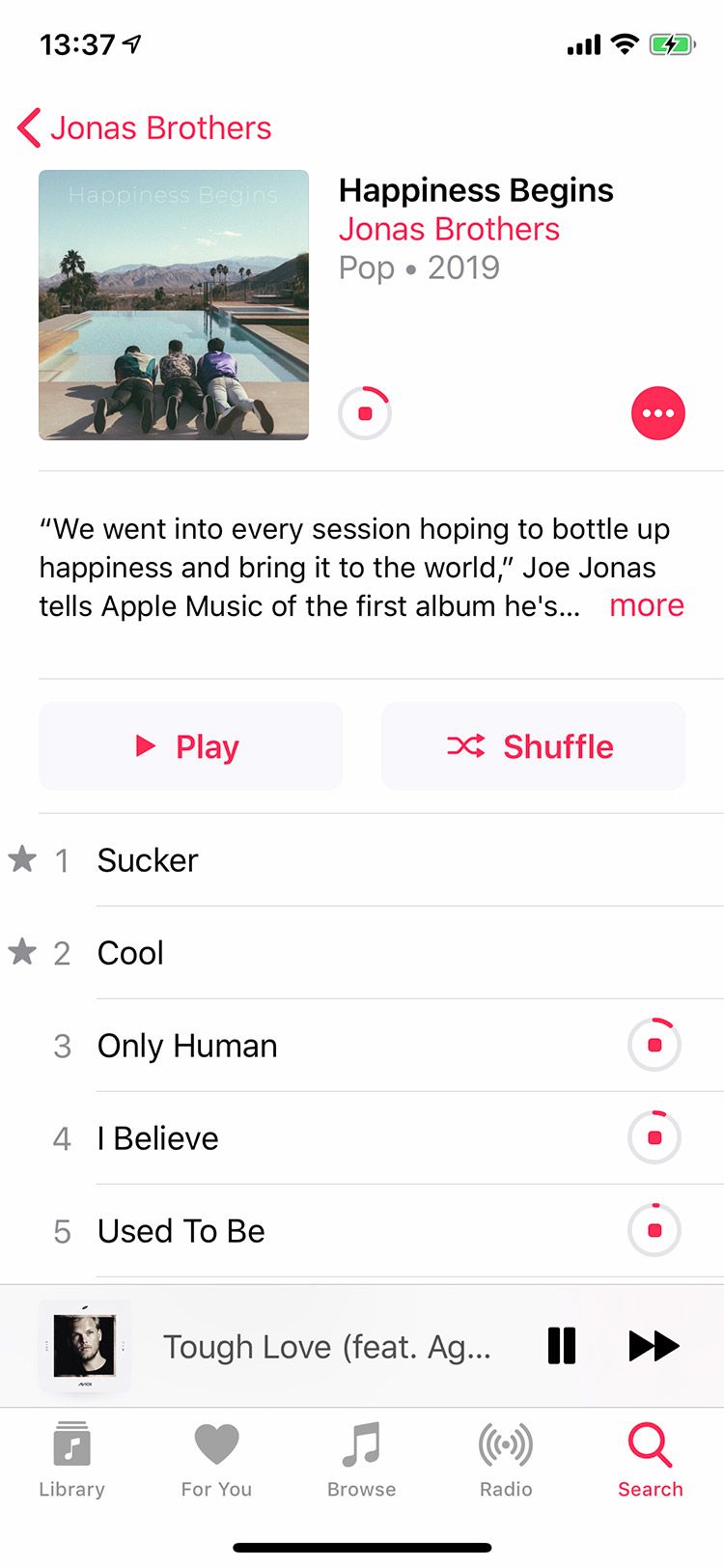This screenshot has height=1568, width=724.
Task: Expand the album description with more
Action: tap(646, 605)
